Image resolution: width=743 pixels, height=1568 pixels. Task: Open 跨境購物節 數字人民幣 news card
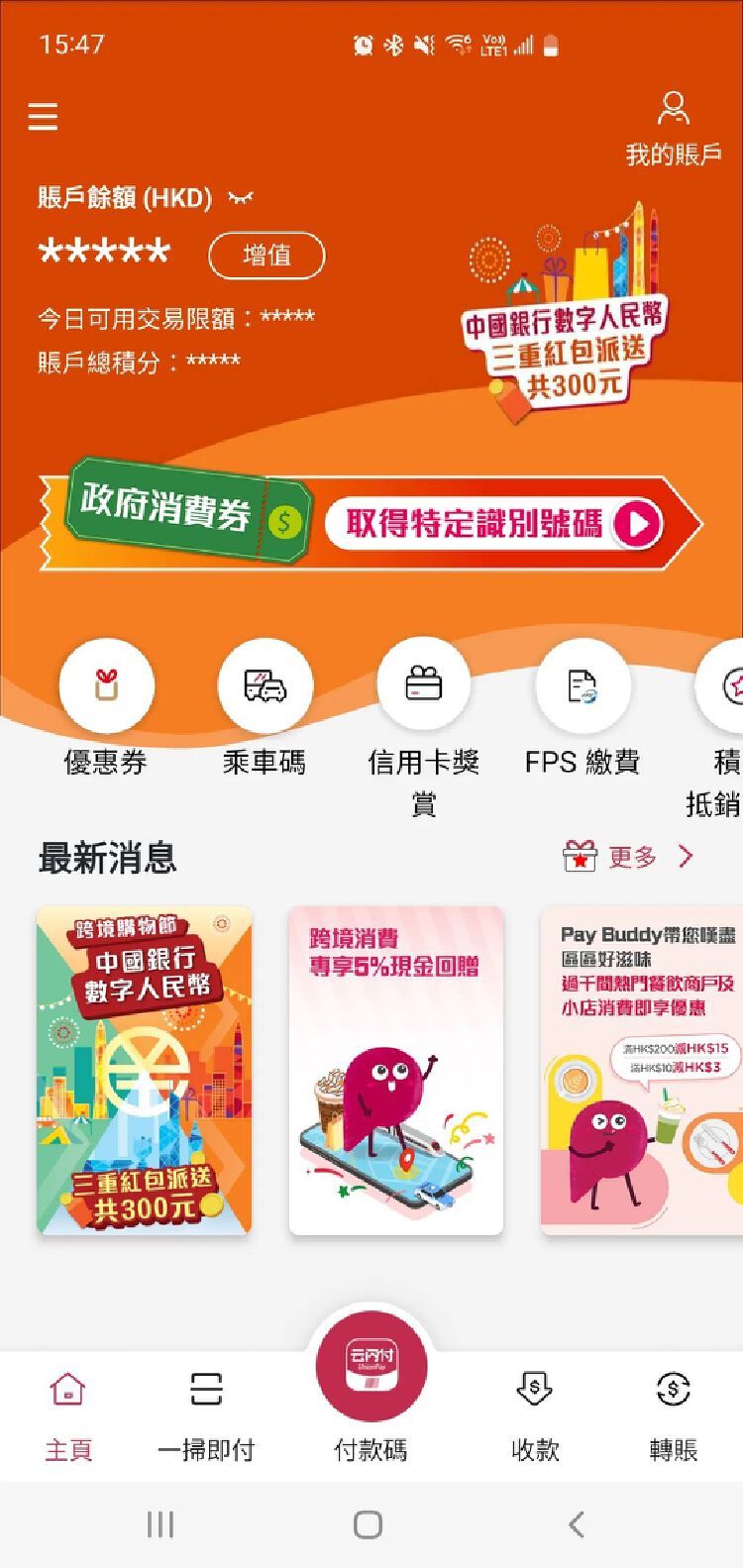click(x=145, y=1070)
